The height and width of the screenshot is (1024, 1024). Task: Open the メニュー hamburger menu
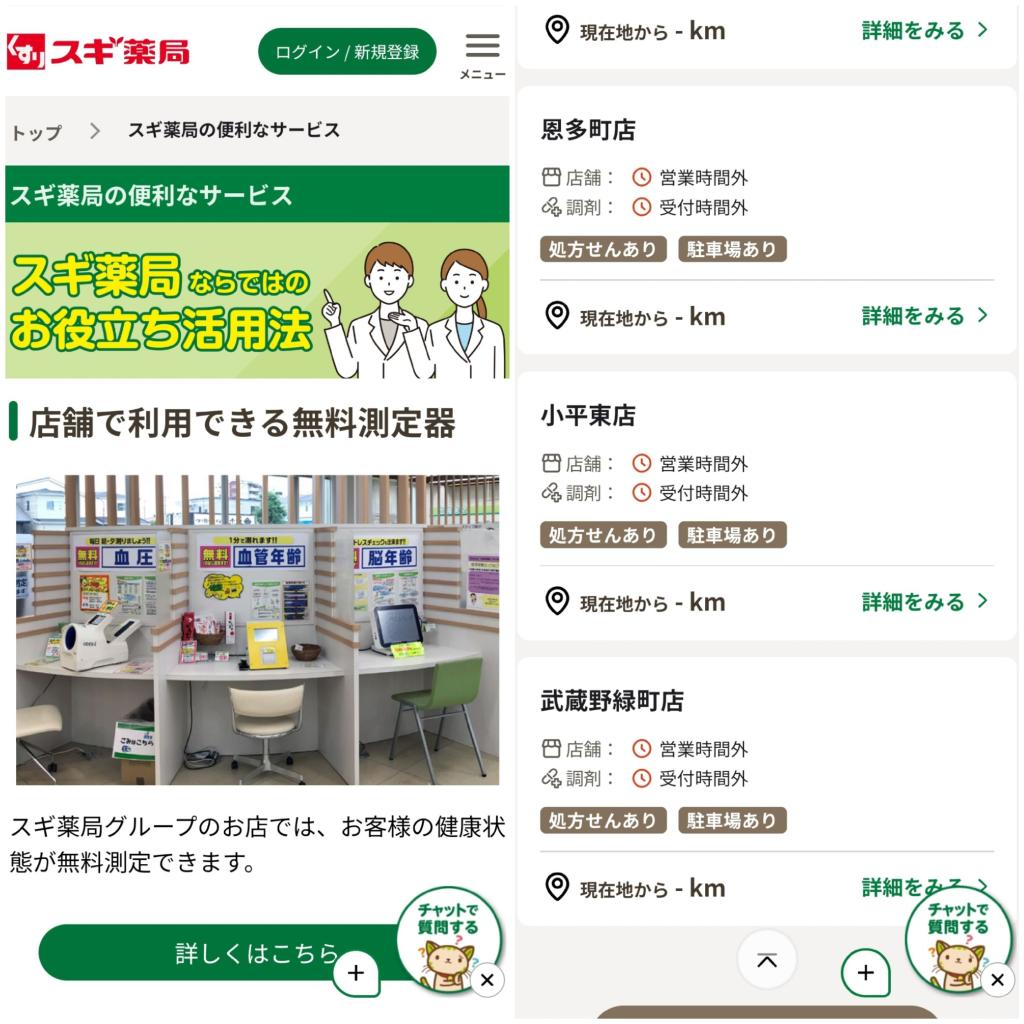(482, 53)
